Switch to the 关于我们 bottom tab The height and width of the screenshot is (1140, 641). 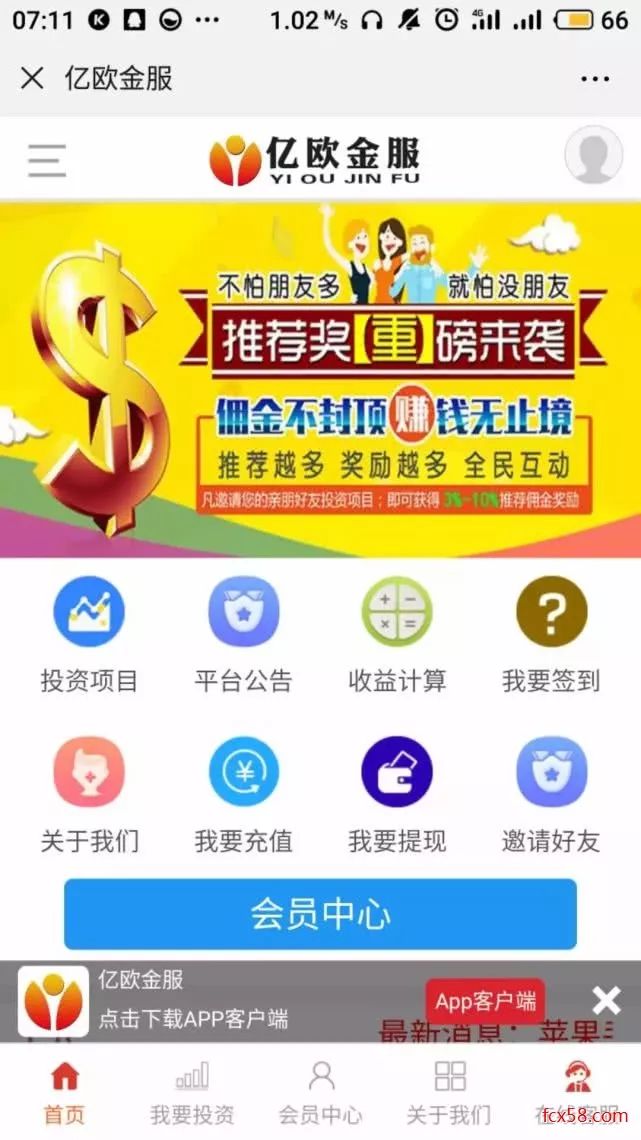point(449,1092)
